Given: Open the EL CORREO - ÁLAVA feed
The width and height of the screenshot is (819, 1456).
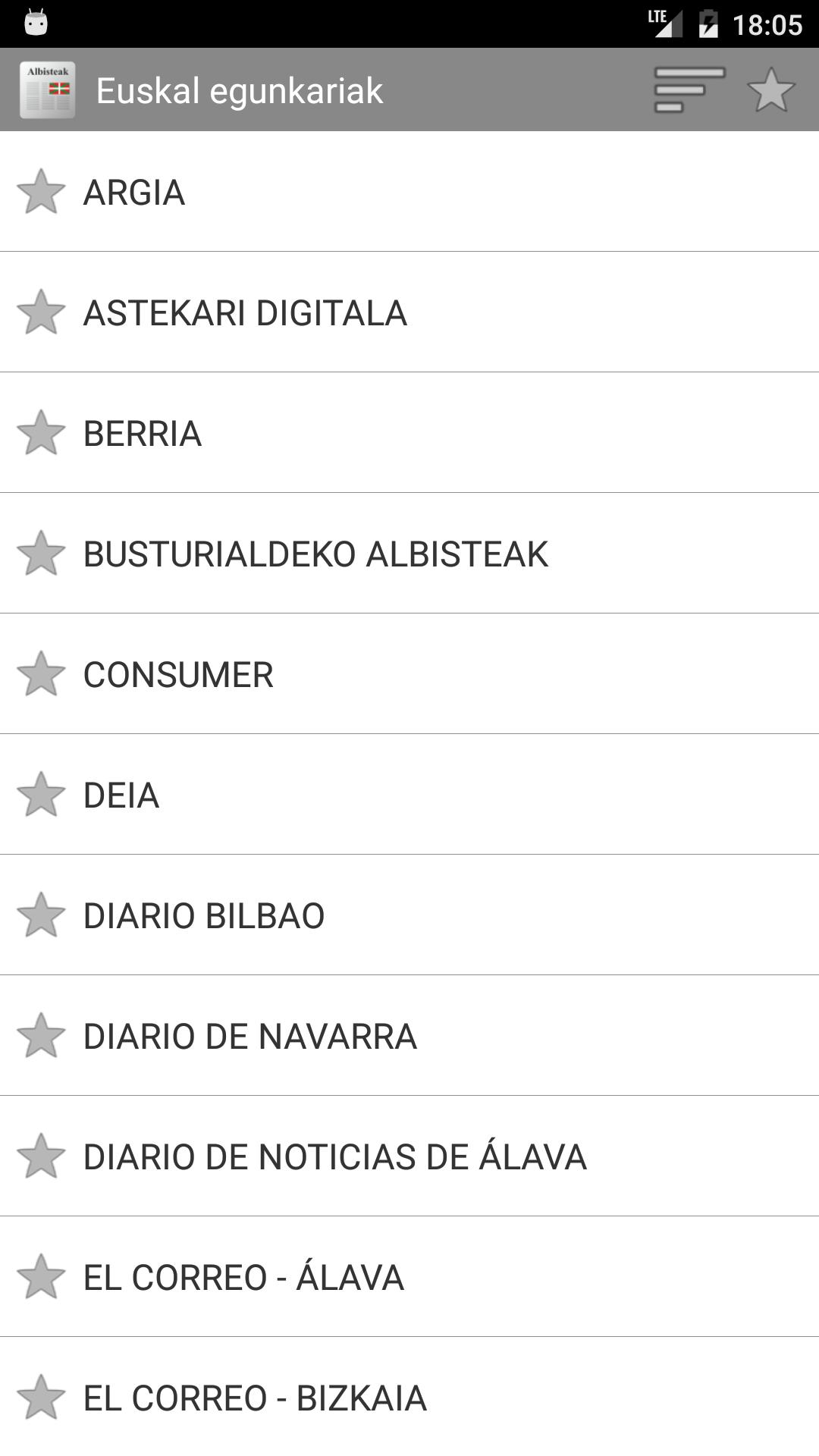Looking at the screenshot, I should [243, 1276].
